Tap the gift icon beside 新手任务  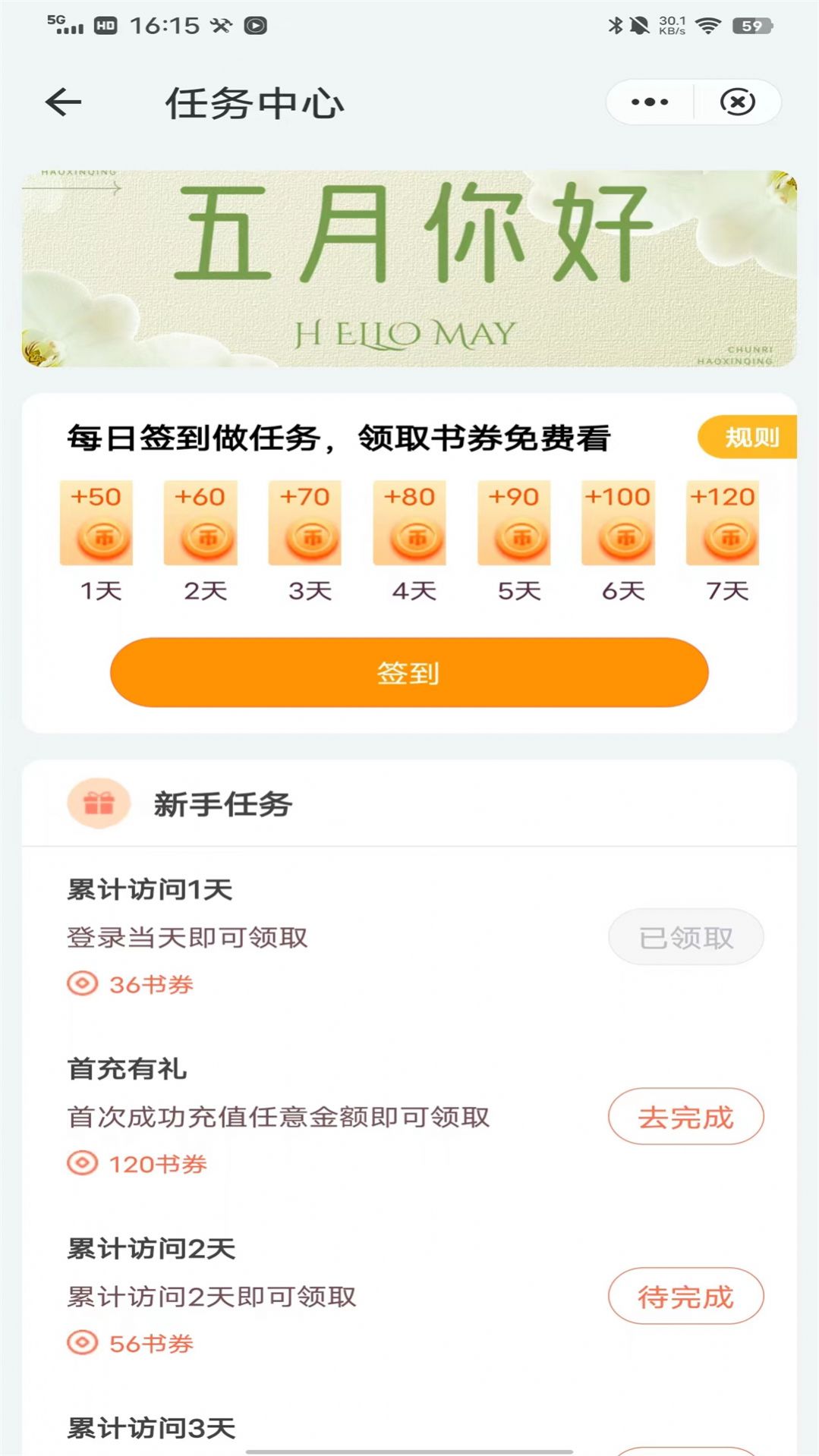[x=98, y=802]
